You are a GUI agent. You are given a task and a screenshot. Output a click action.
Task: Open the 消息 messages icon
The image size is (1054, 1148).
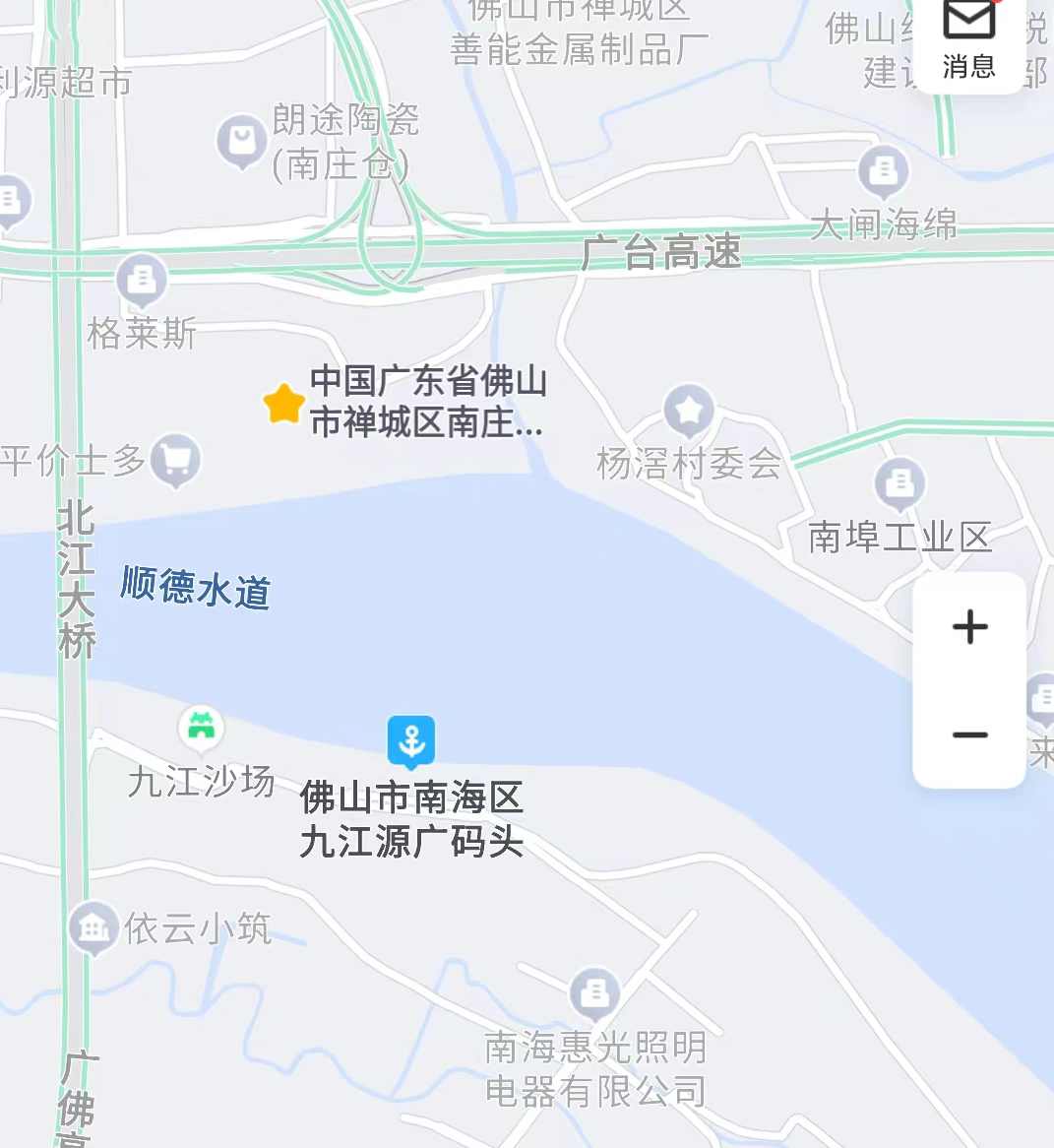(969, 39)
